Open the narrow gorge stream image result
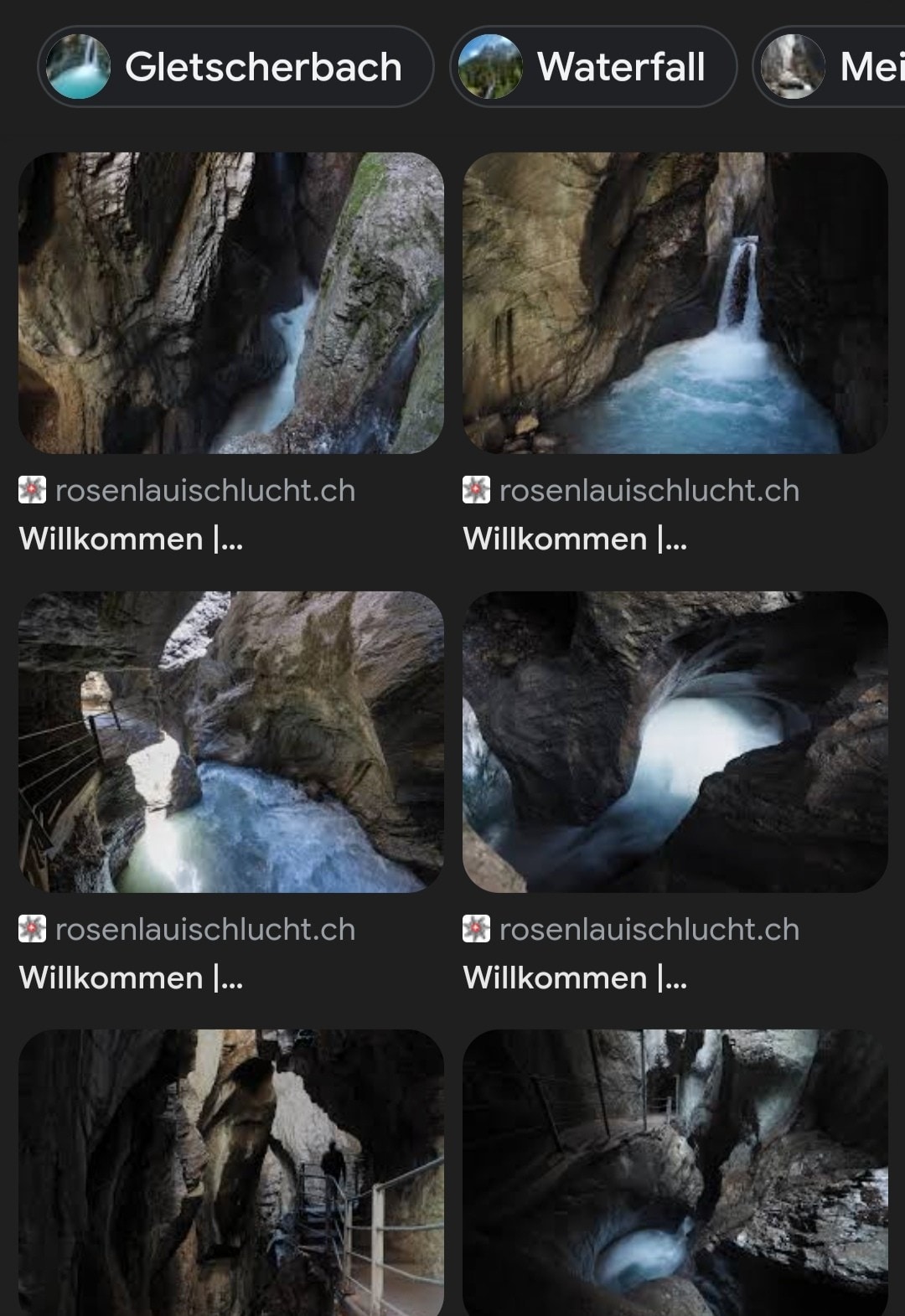The image size is (905, 1316). [x=231, y=303]
